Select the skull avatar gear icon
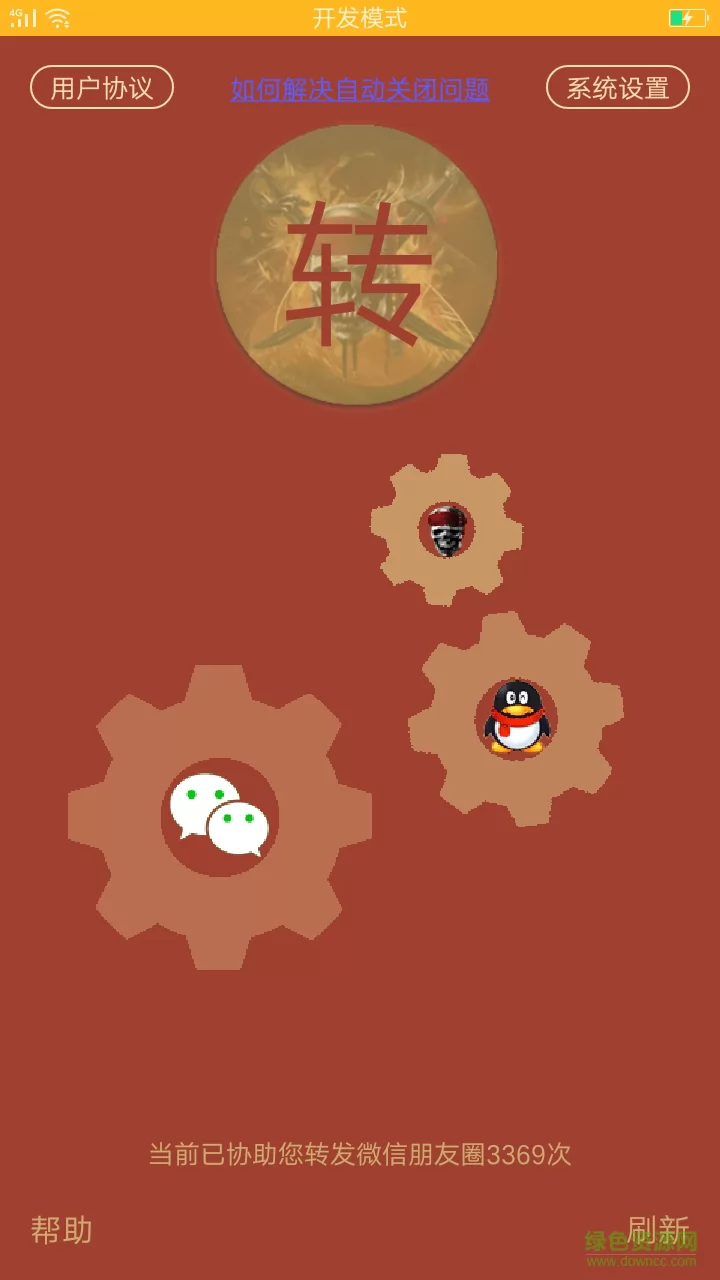Image resolution: width=720 pixels, height=1280 pixels. pyautogui.click(x=447, y=530)
